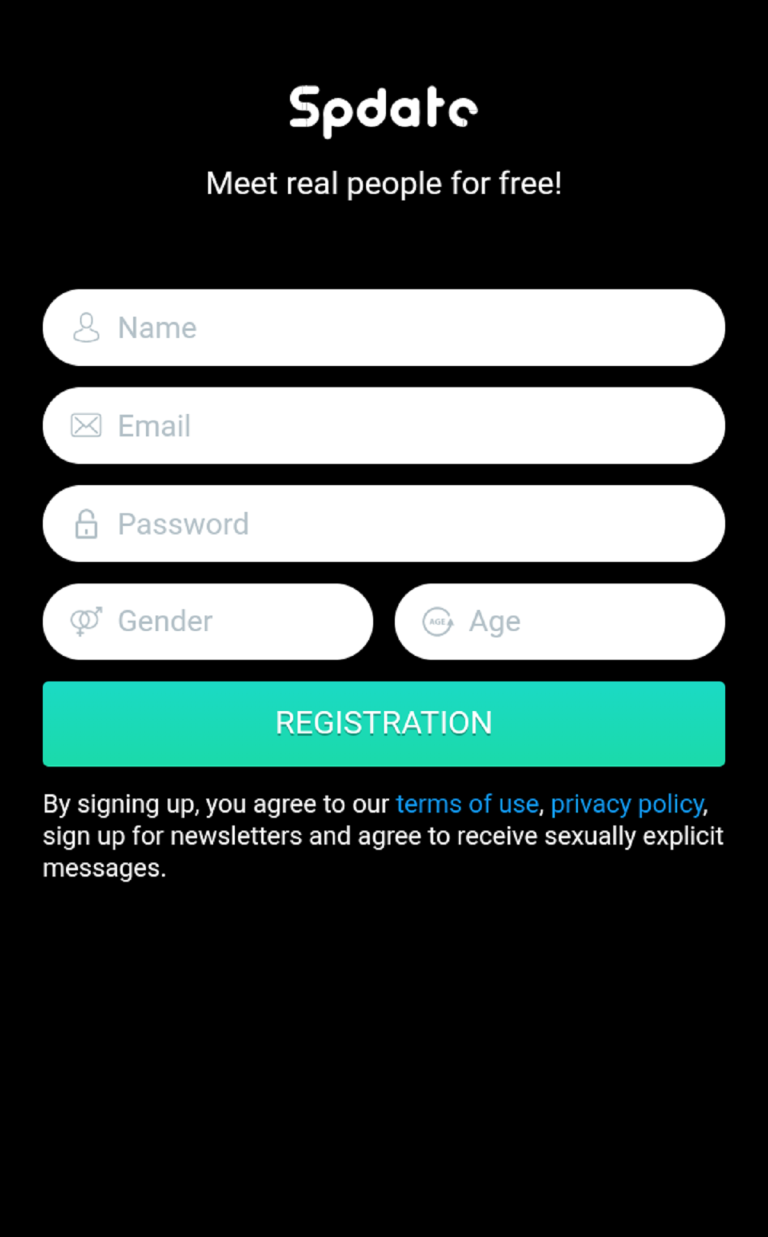Click the person icon in the Name field

[87, 327]
